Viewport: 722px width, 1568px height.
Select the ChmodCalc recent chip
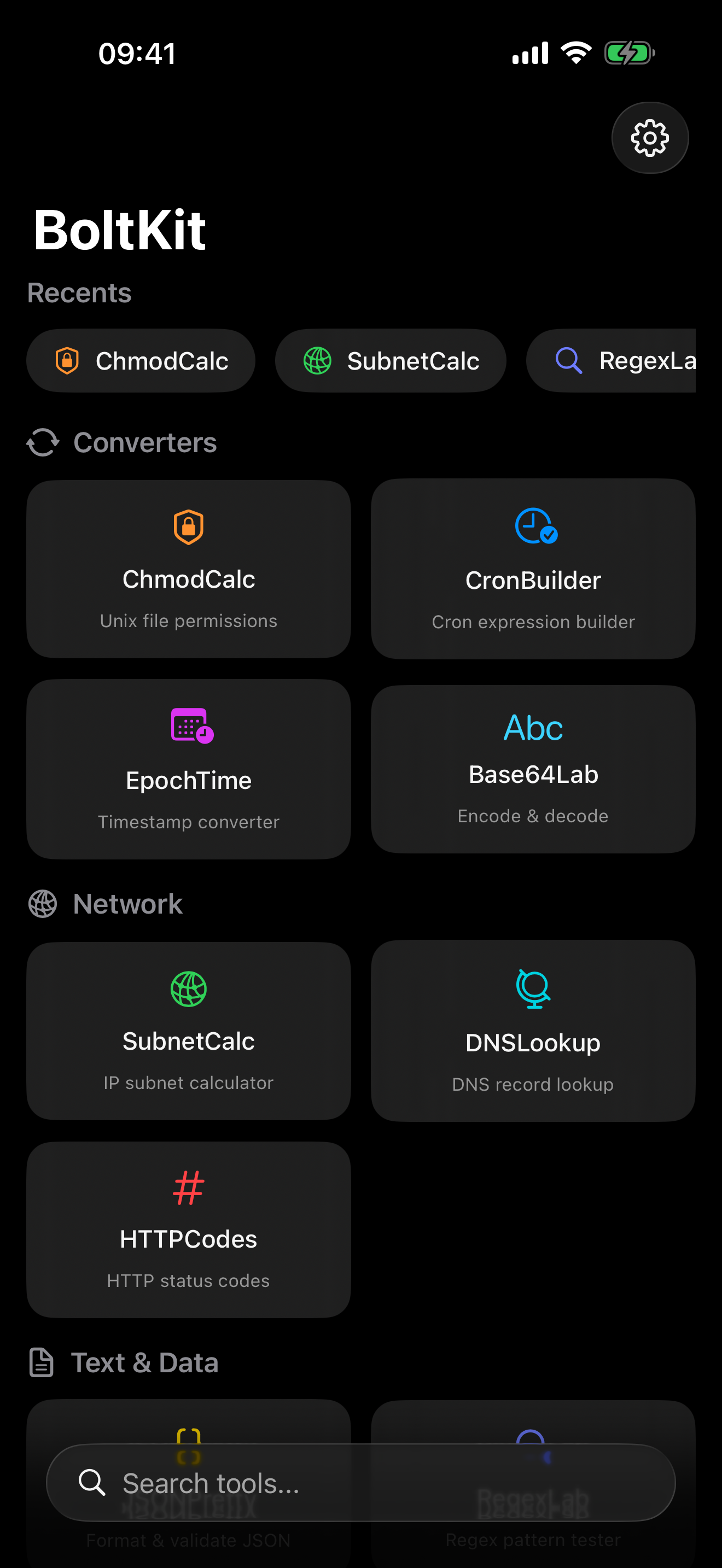tap(141, 360)
